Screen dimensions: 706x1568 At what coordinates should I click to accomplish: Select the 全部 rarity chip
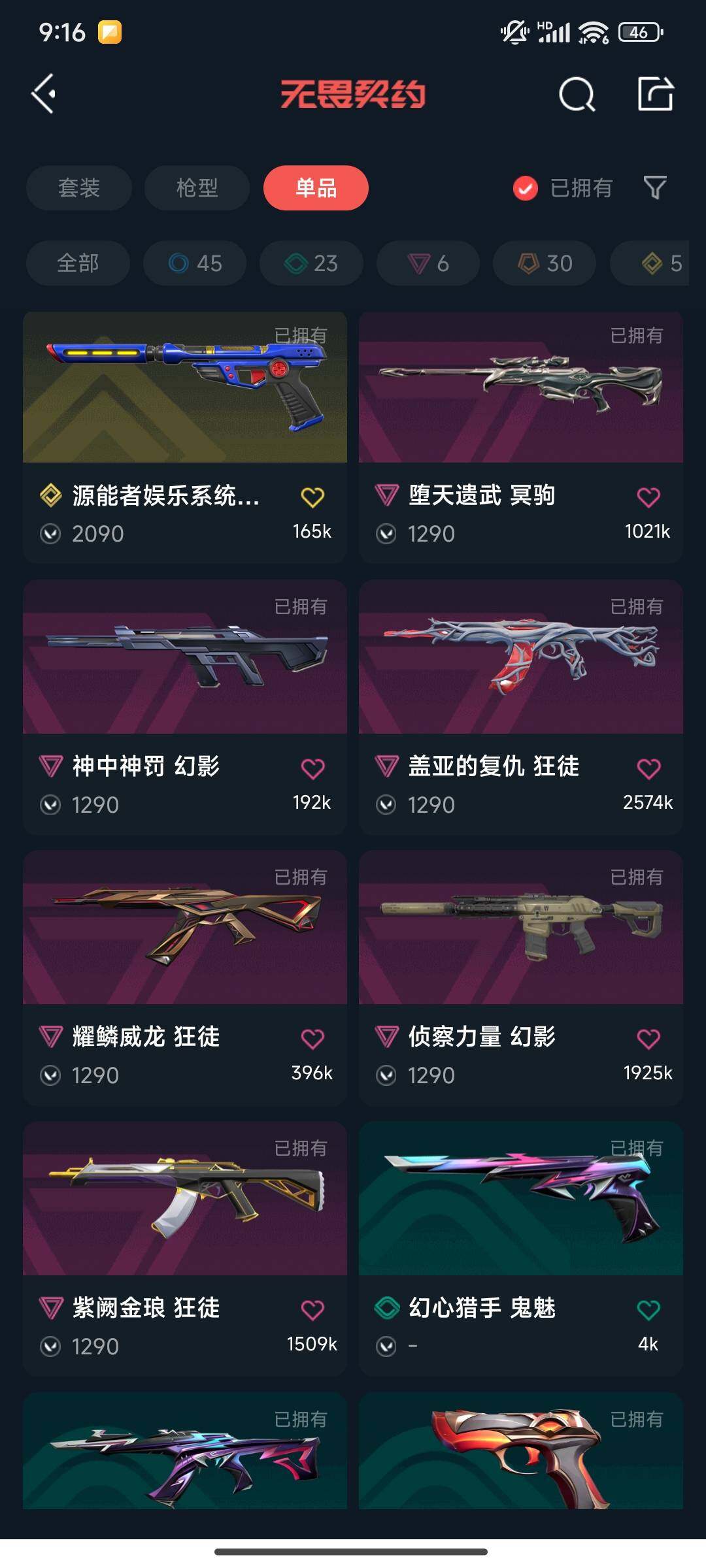78,263
